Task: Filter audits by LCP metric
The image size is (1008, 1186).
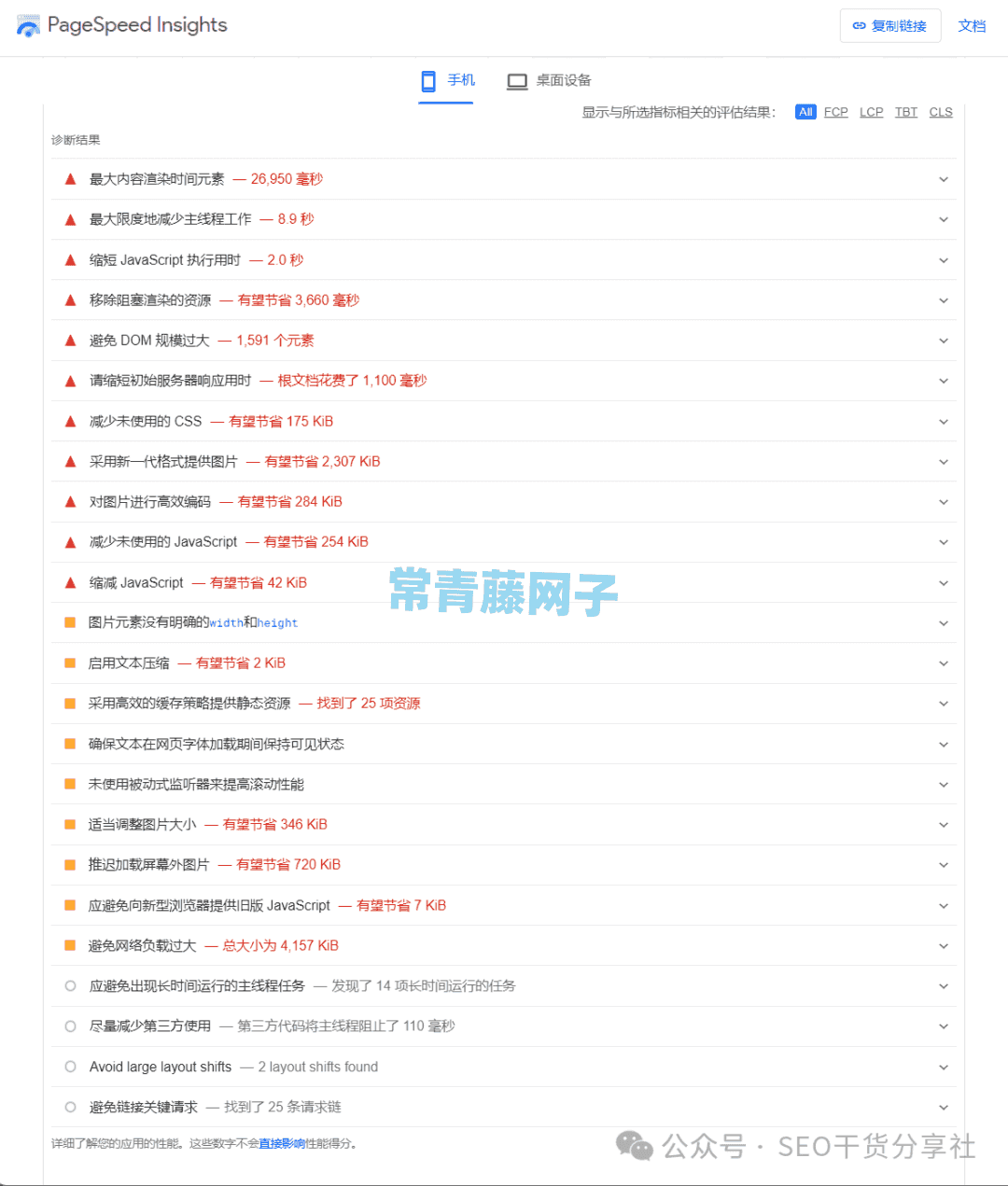Action: click(x=871, y=112)
